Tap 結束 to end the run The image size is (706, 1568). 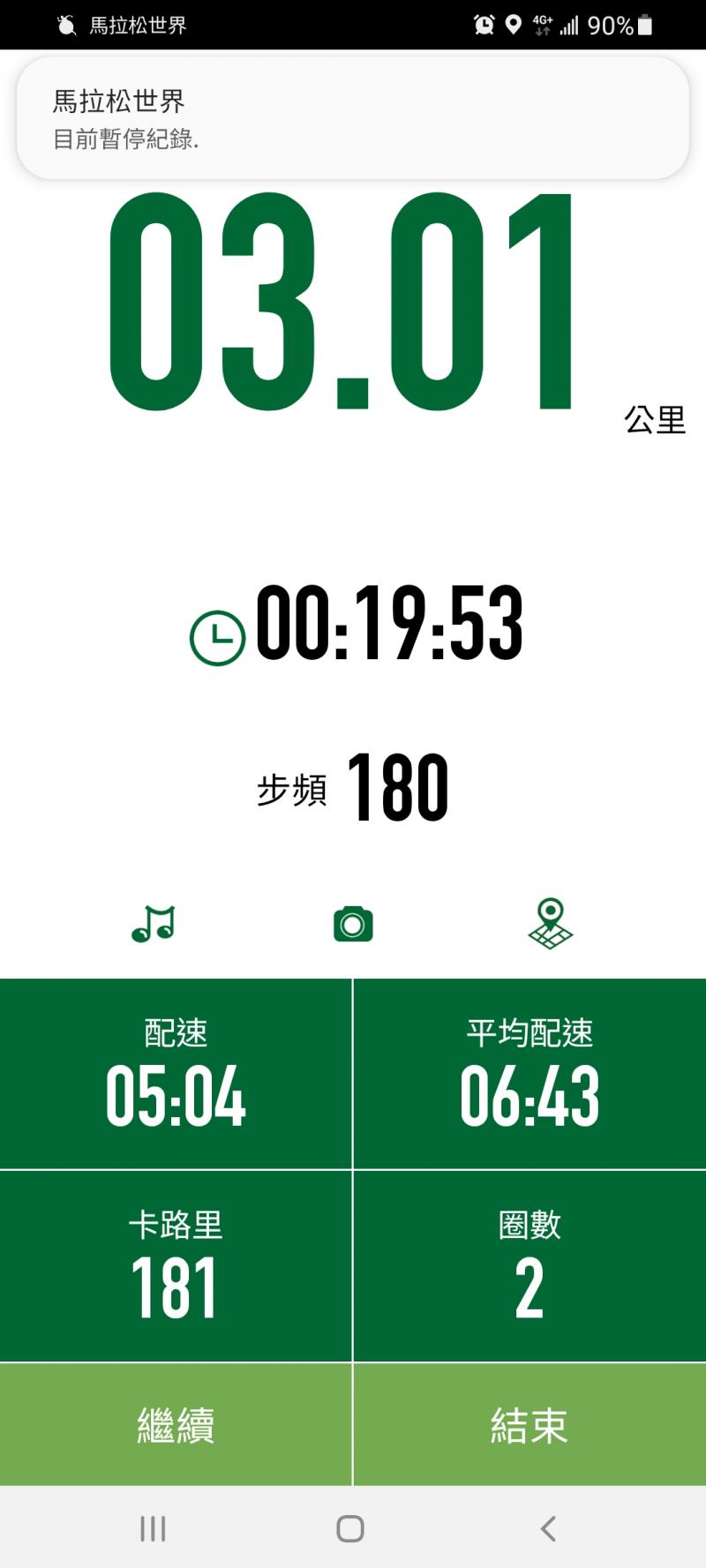[529, 1424]
